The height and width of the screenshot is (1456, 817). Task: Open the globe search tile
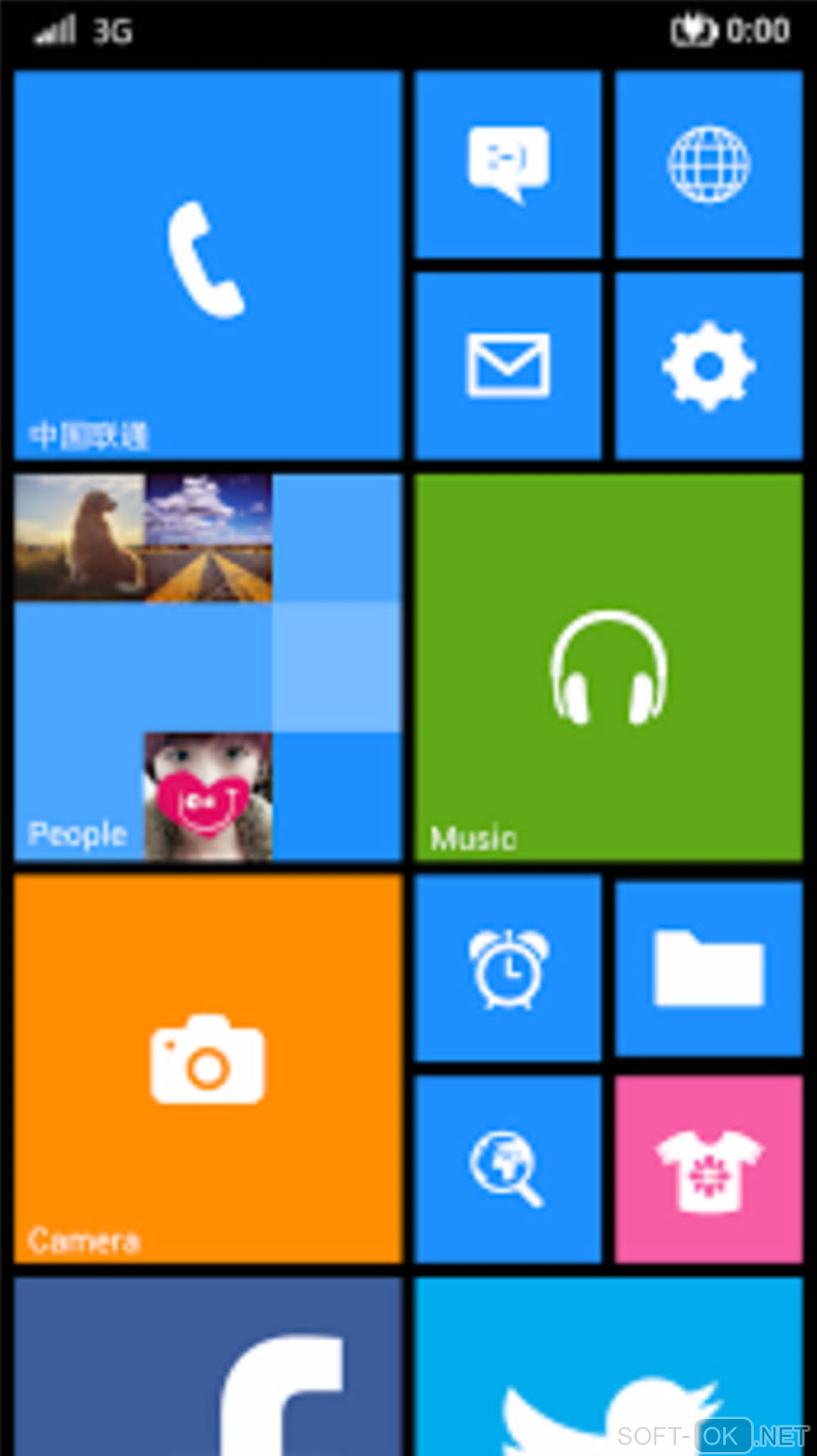pyautogui.click(x=508, y=1169)
